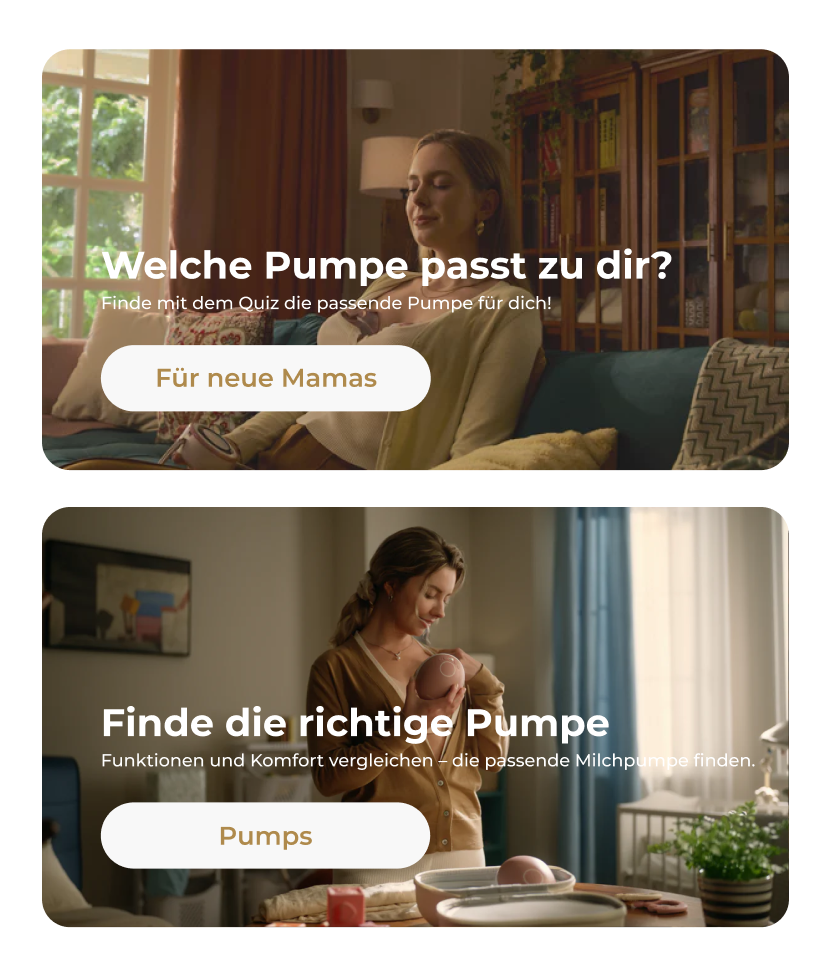831x976 pixels.
Task: Tap the Pumps button
Action: point(265,835)
